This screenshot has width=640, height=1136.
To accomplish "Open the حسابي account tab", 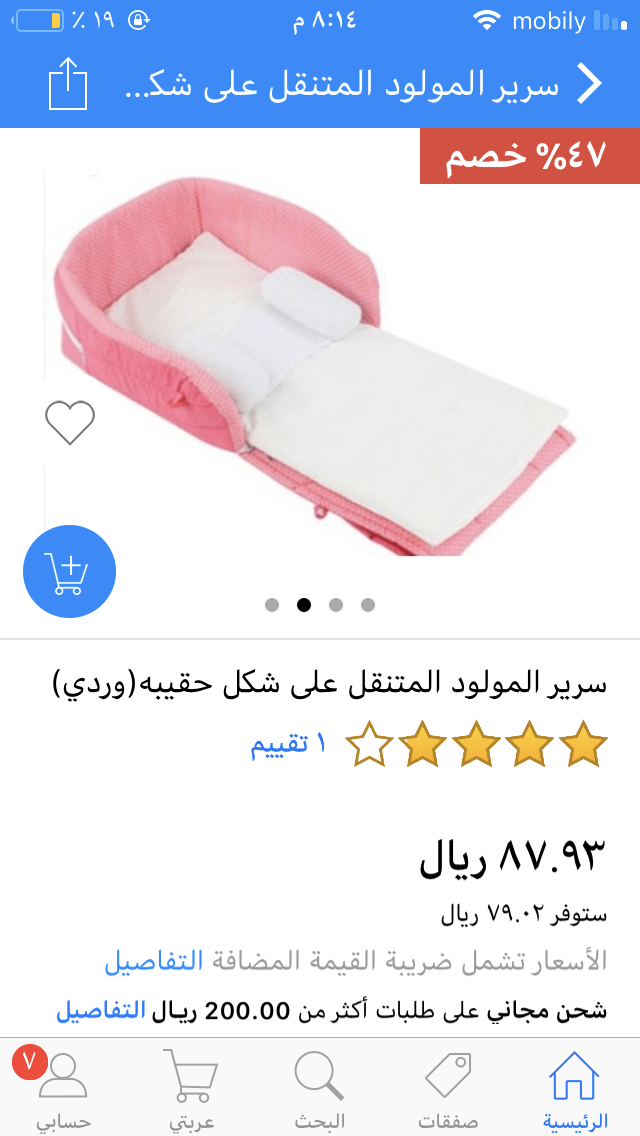I will tap(63, 1090).
